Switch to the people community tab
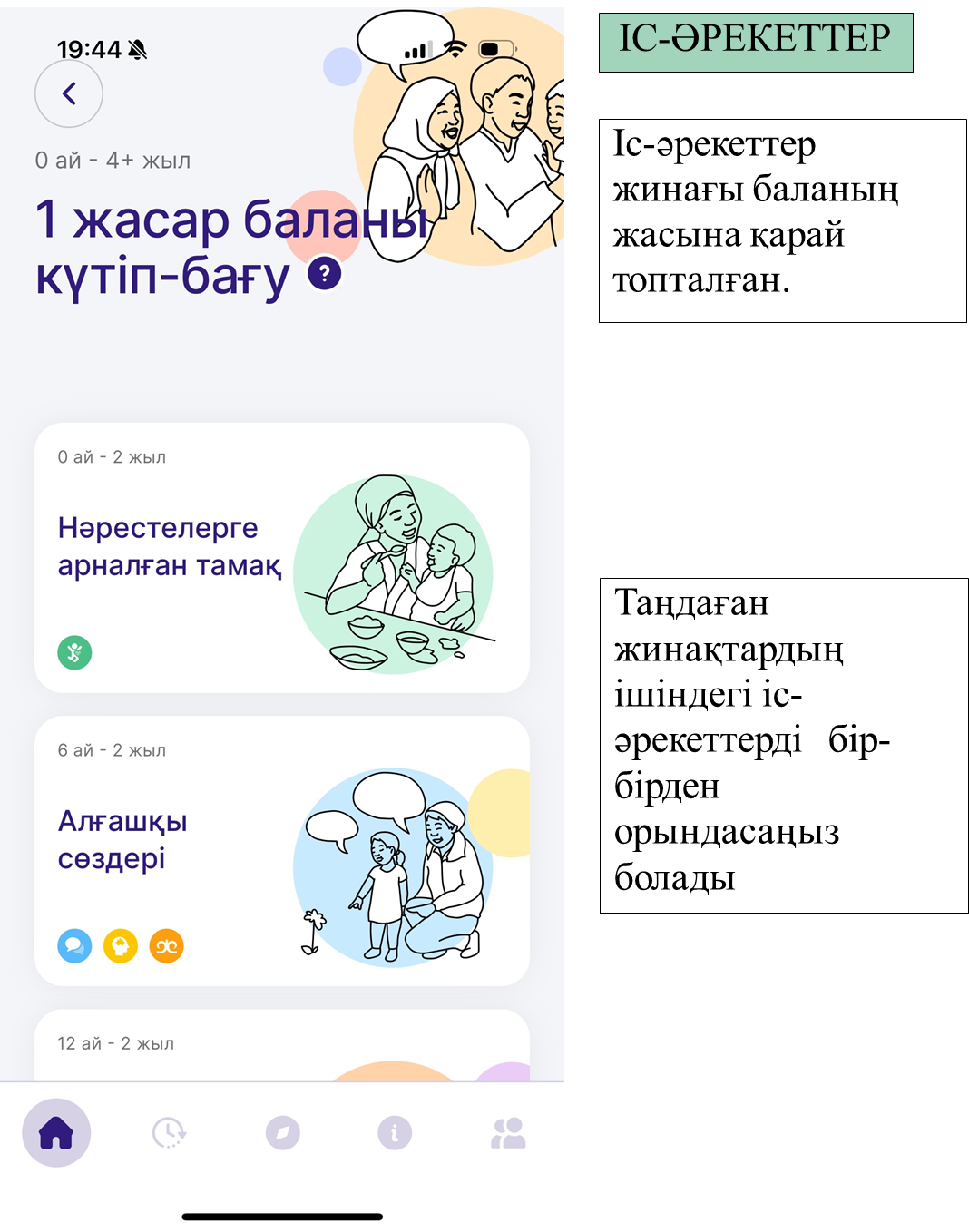 tap(508, 1132)
